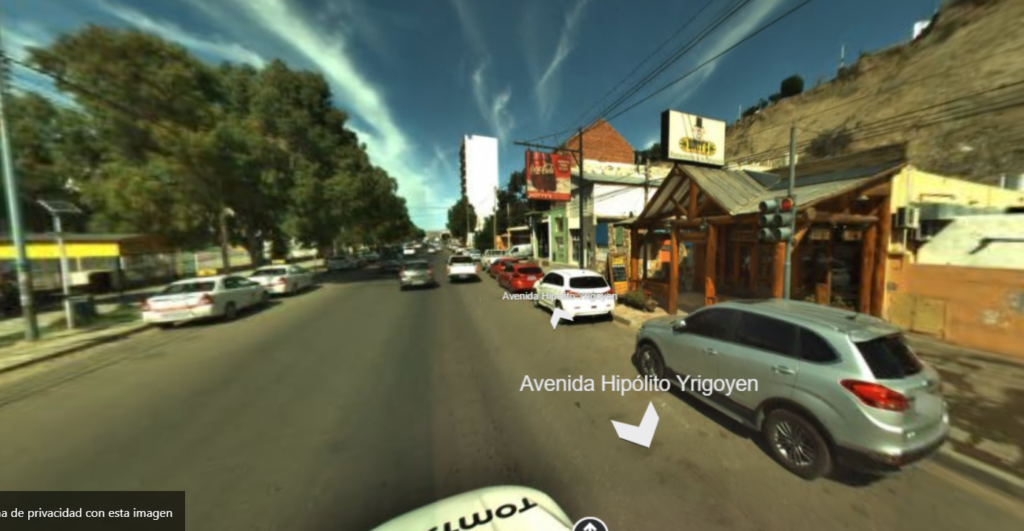
Task: Jump to the farther street arrow ahead
Action: pos(561,316)
